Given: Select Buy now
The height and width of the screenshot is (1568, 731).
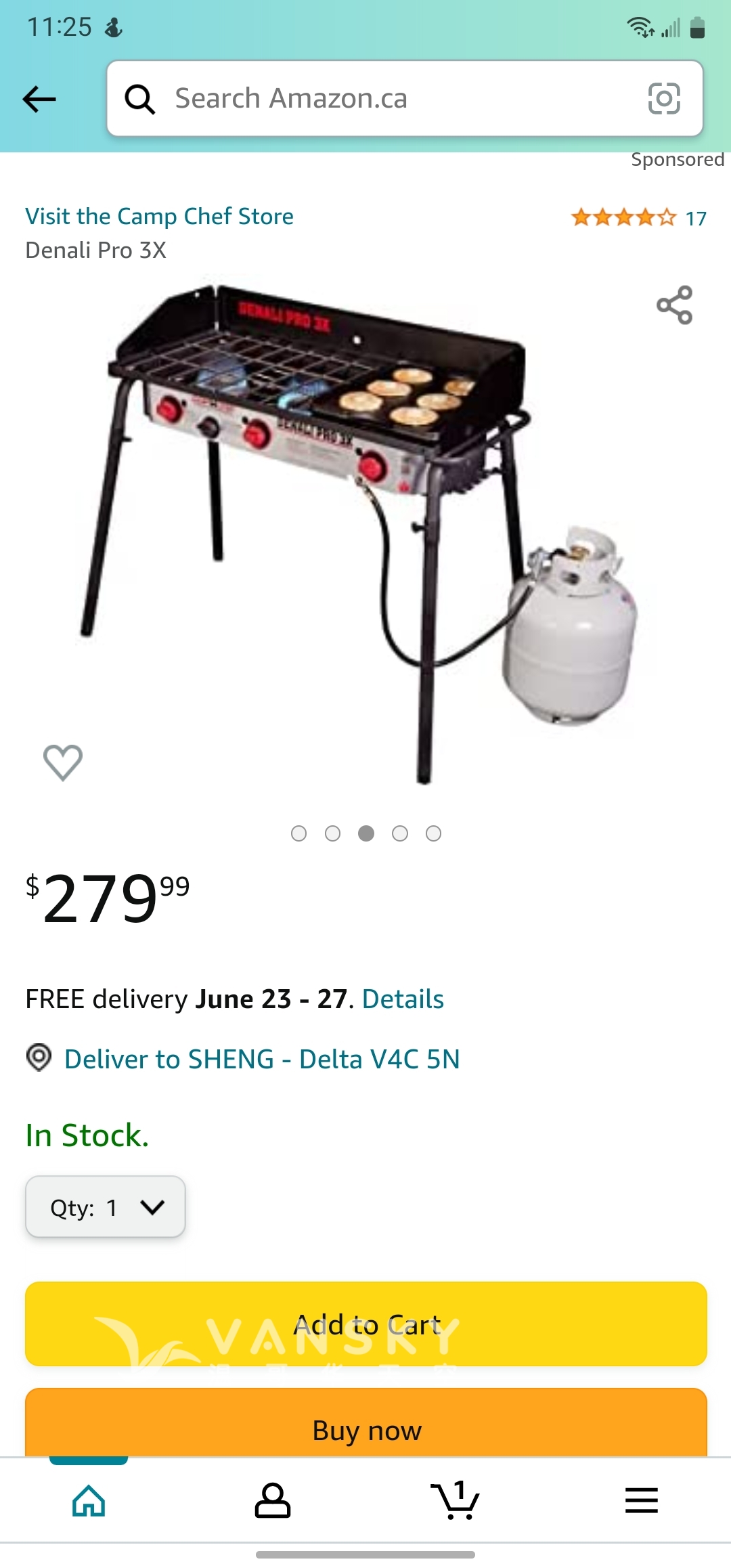Looking at the screenshot, I should click(365, 1427).
